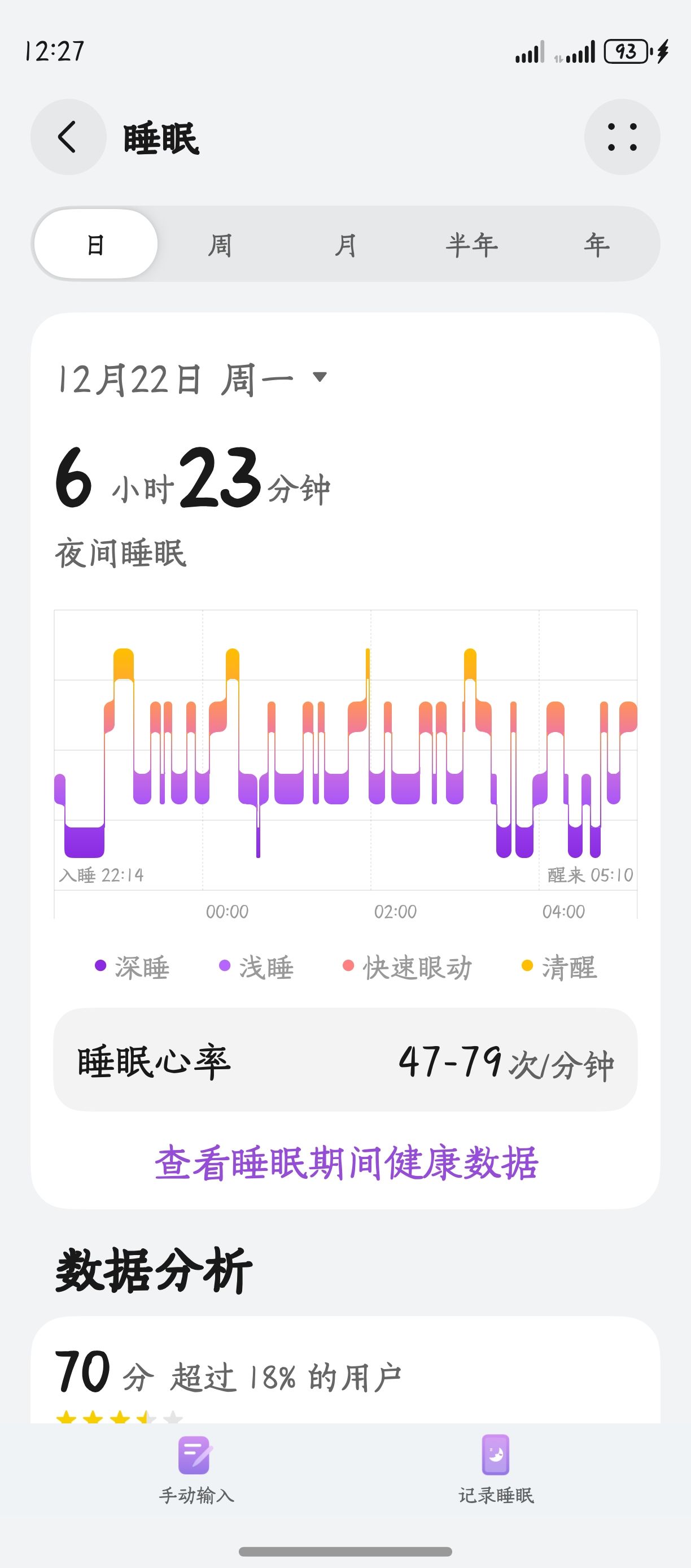Screen dimensions: 691x1568
Task: Expand the 12月22日 周一 date picker
Action: [x=193, y=378]
